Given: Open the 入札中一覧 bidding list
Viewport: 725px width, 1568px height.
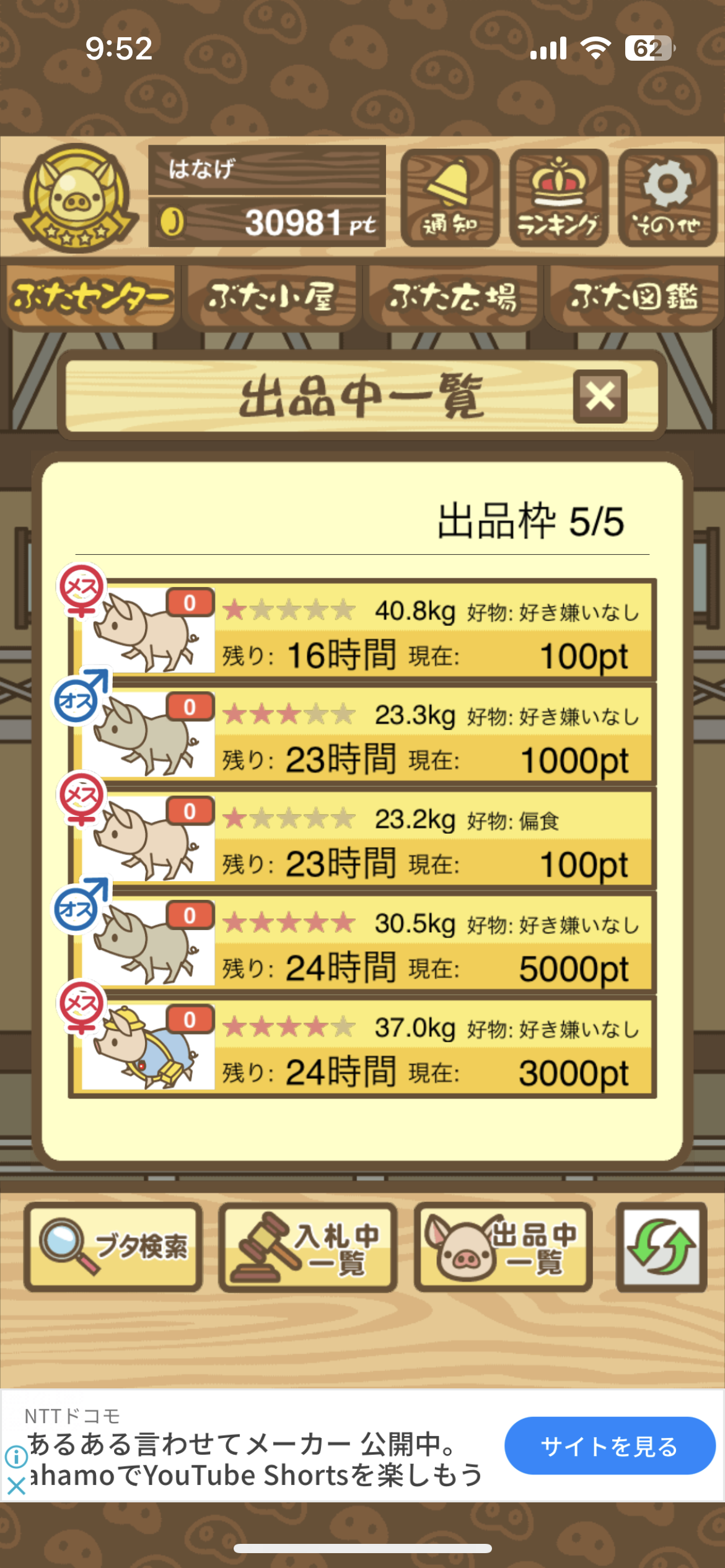Looking at the screenshot, I should 308,1247.
